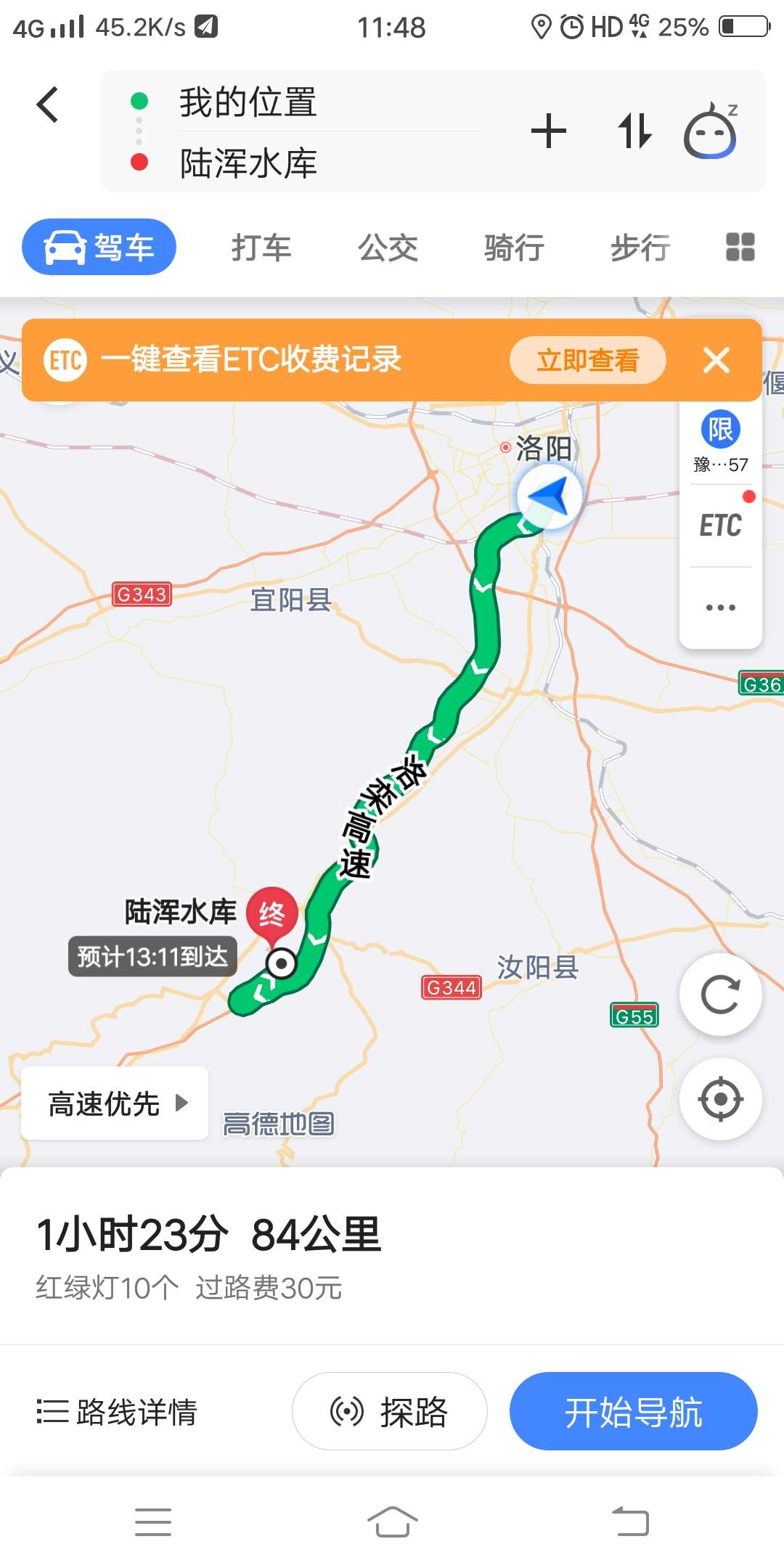Viewport: 784px width, 1568px height.
Task: Switch to the 打车 tab
Action: point(261,248)
